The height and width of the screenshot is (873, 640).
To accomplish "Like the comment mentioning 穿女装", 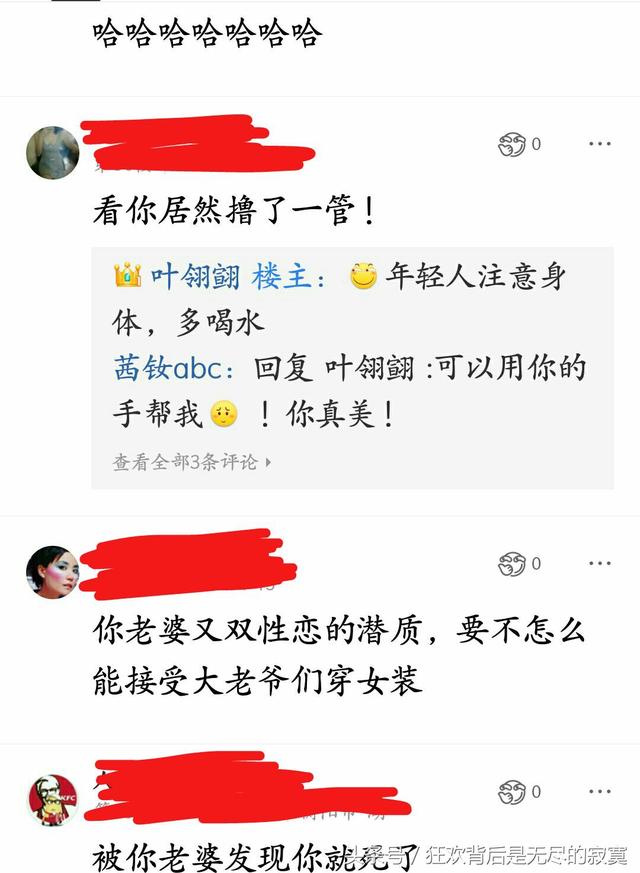I will coord(512,564).
